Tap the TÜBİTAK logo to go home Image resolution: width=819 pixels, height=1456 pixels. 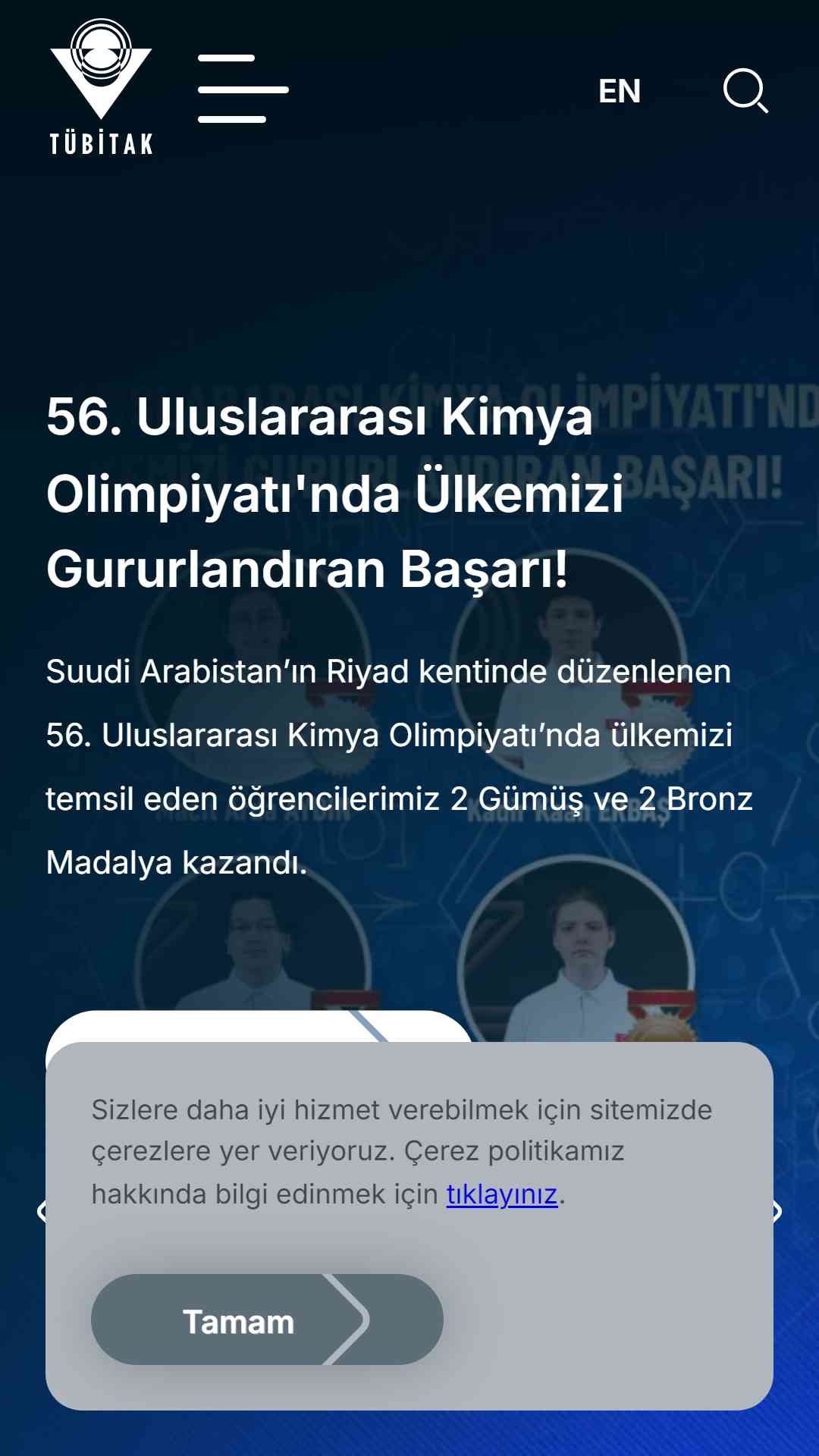click(x=101, y=86)
